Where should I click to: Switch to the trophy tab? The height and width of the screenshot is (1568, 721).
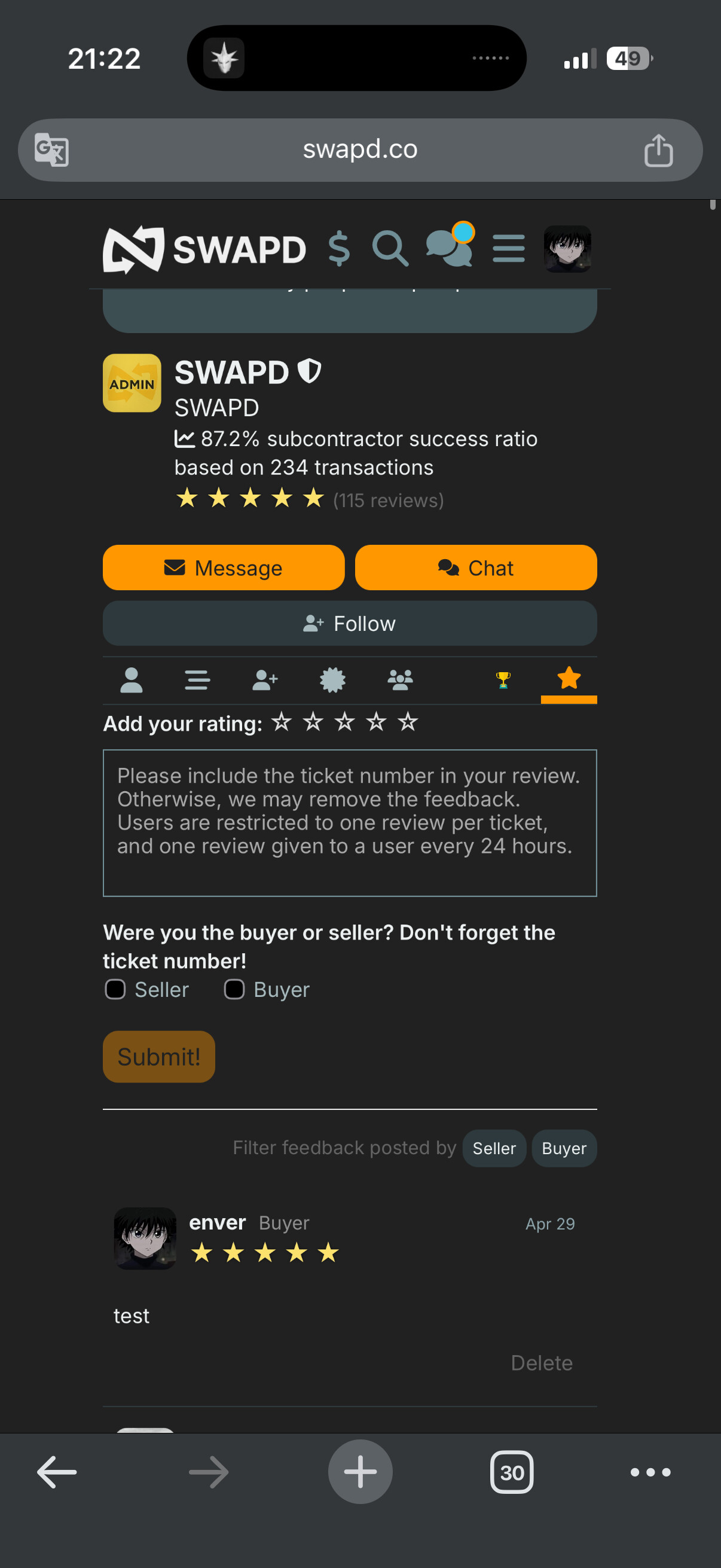coord(503,680)
